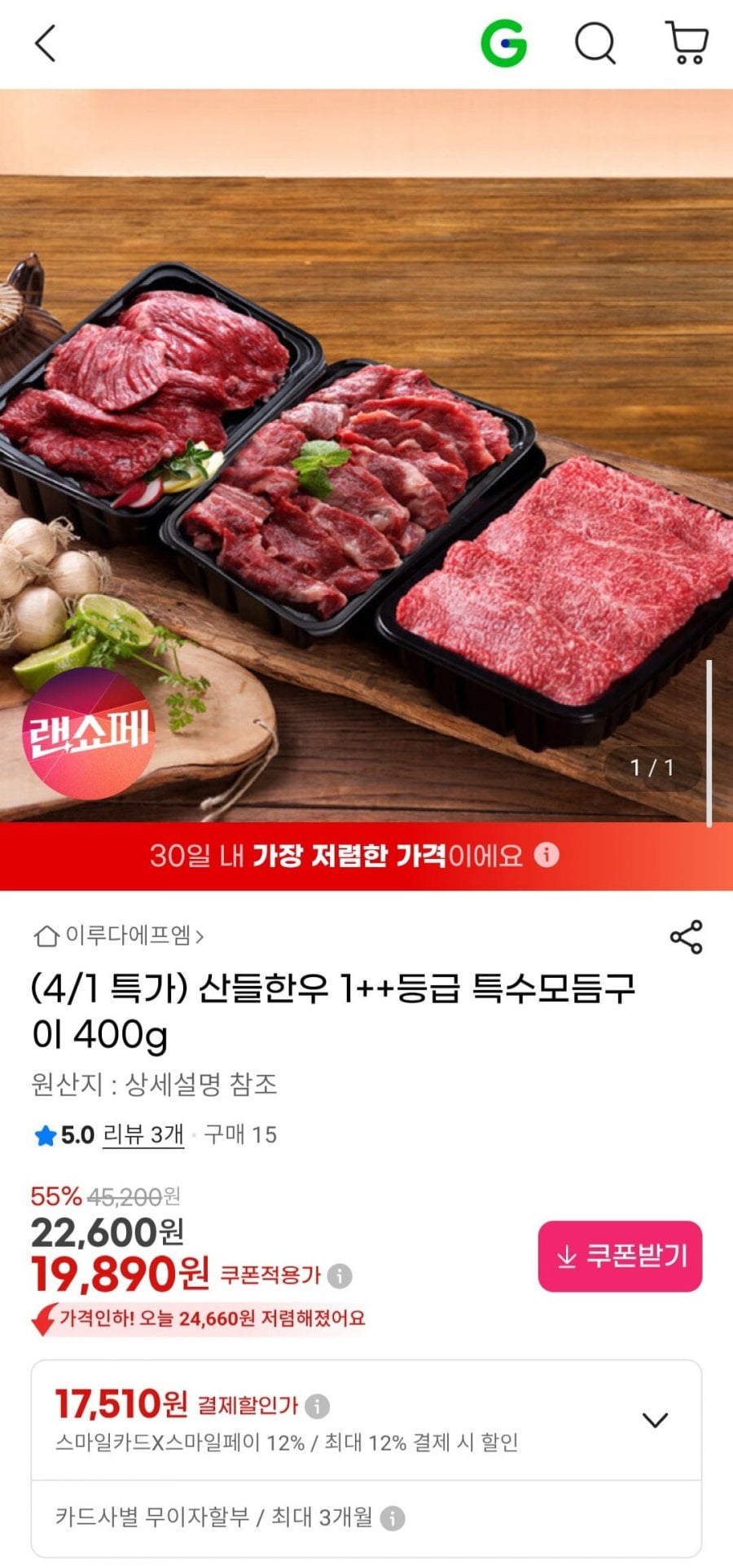Go back with the top-left arrow
The height and width of the screenshot is (1568, 733).
[46, 43]
